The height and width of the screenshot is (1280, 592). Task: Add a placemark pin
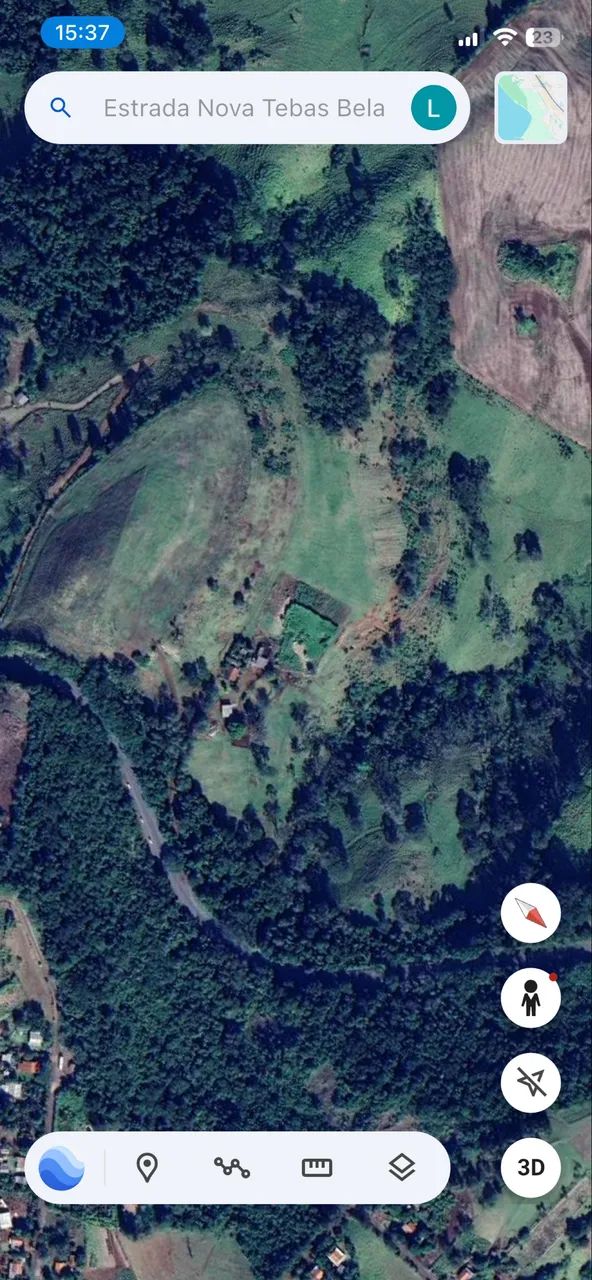[147, 1167]
